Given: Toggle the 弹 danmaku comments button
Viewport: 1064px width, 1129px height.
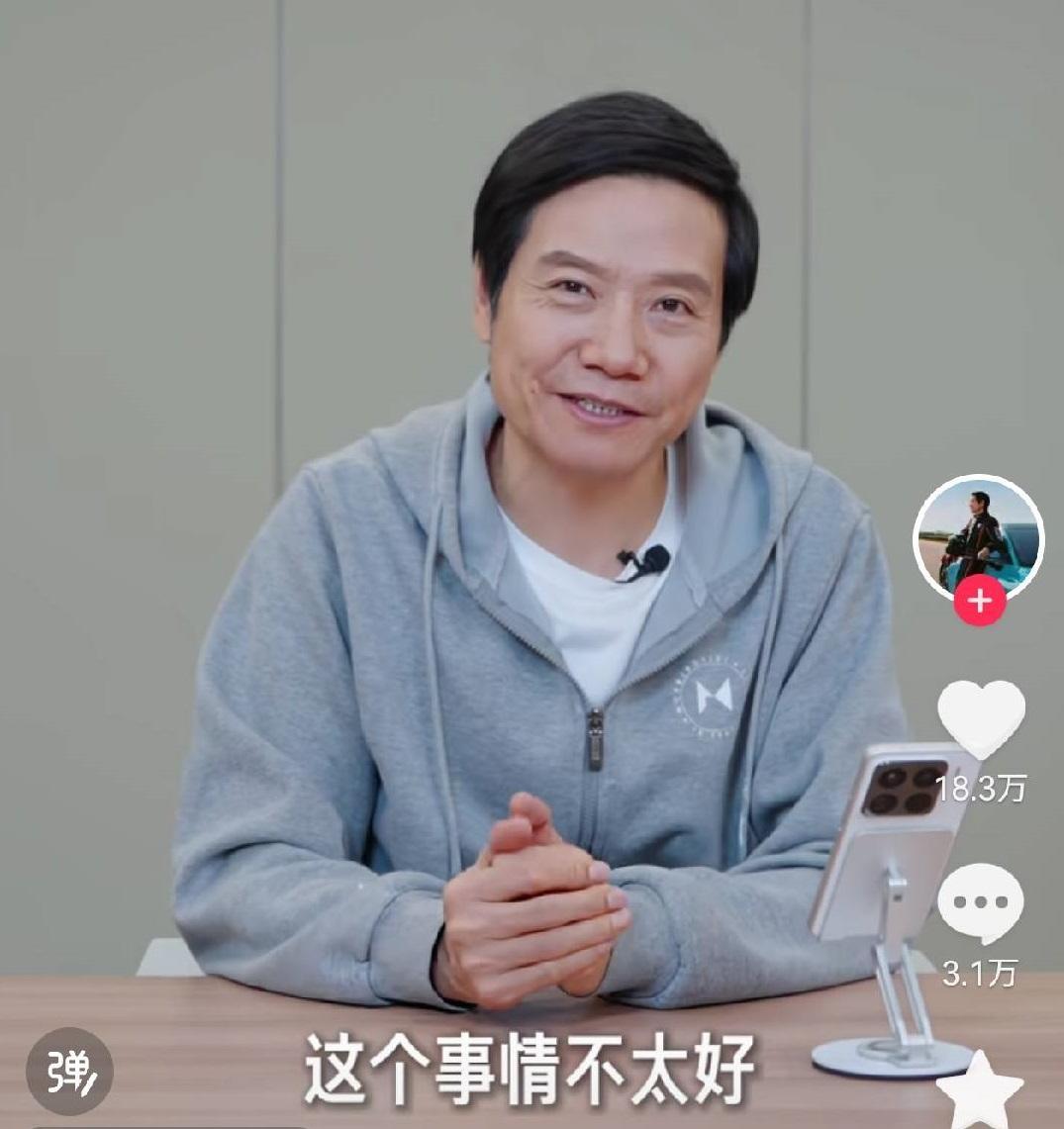Looking at the screenshot, I should pos(69,1071).
